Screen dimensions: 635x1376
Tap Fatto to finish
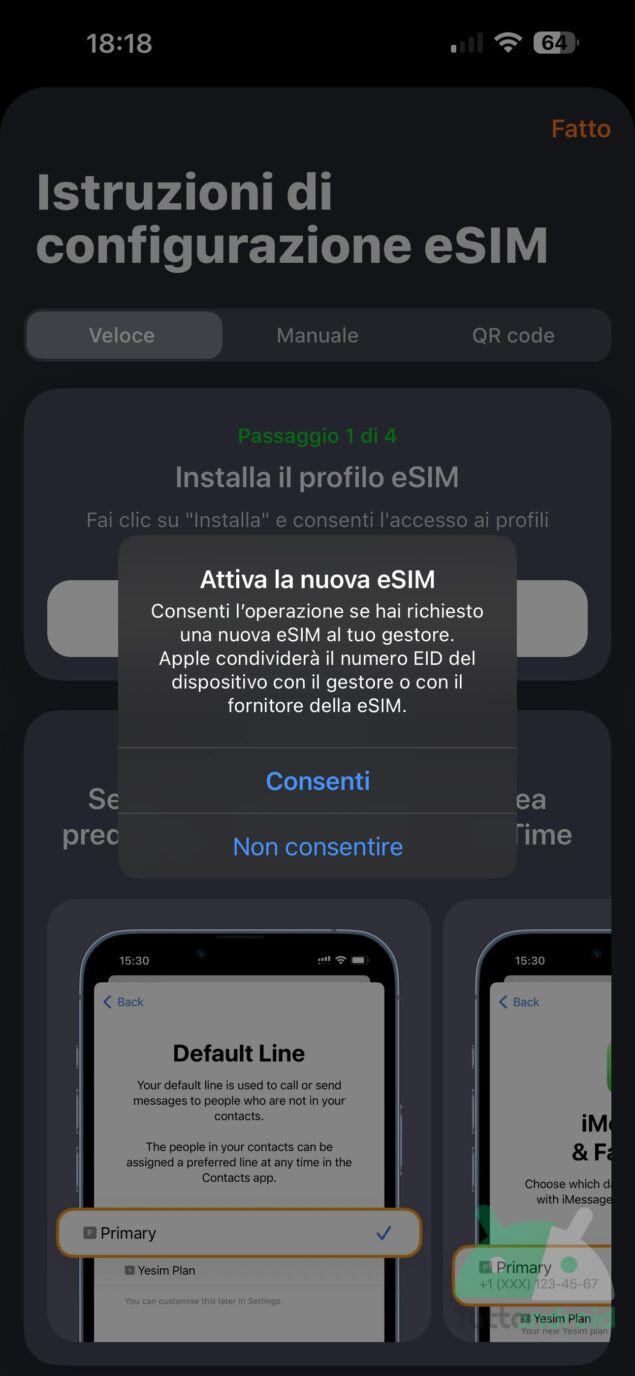pos(580,129)
